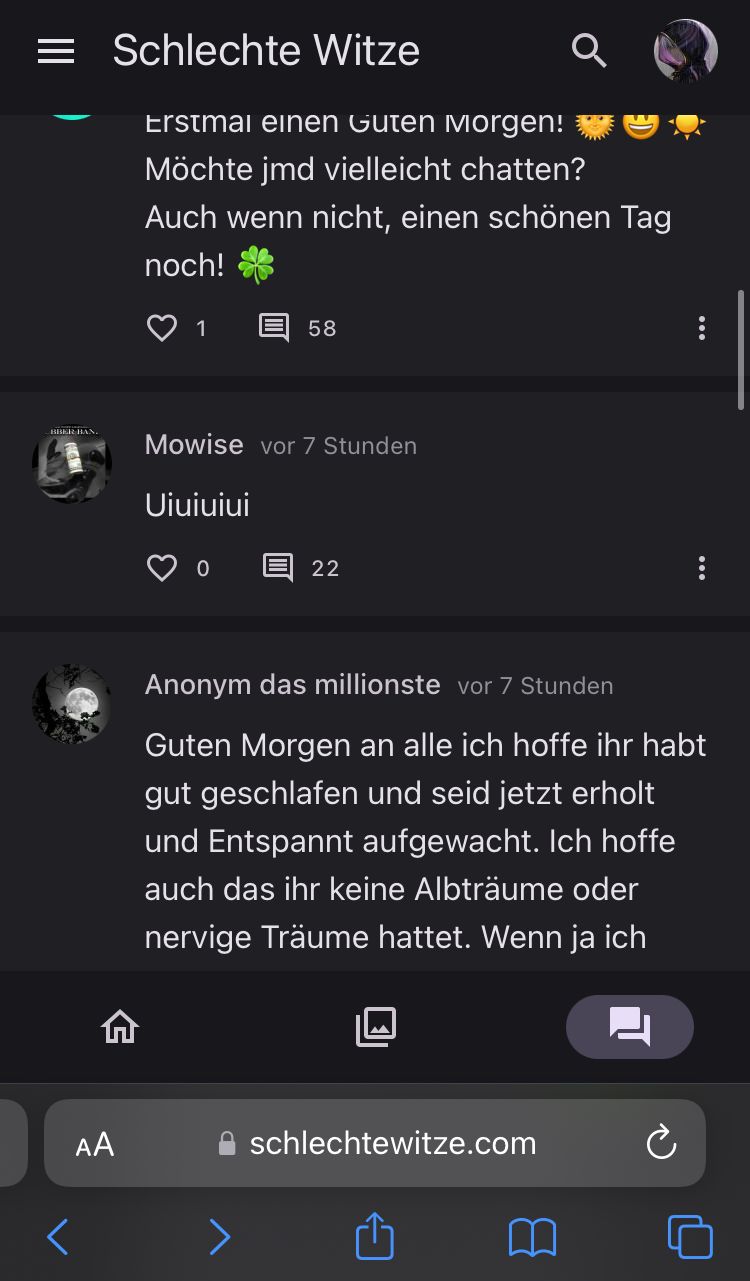Tap the schlechtewitze.com address bar

(392, 1144)
